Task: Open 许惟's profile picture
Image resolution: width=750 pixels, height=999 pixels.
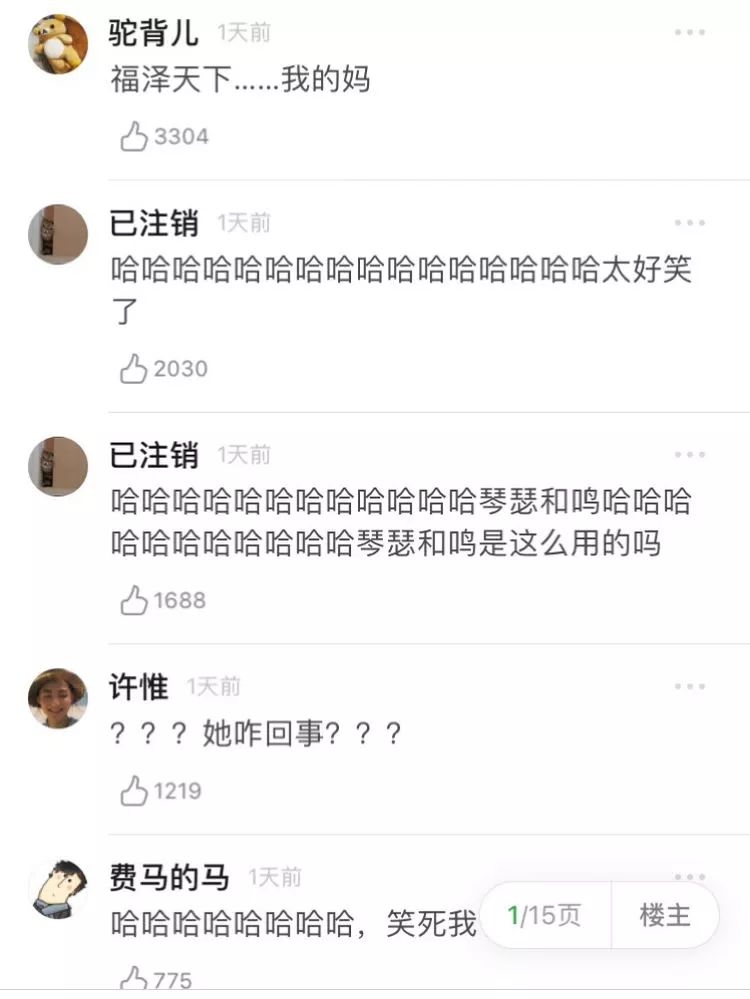Action: click(x=58, y=698)
